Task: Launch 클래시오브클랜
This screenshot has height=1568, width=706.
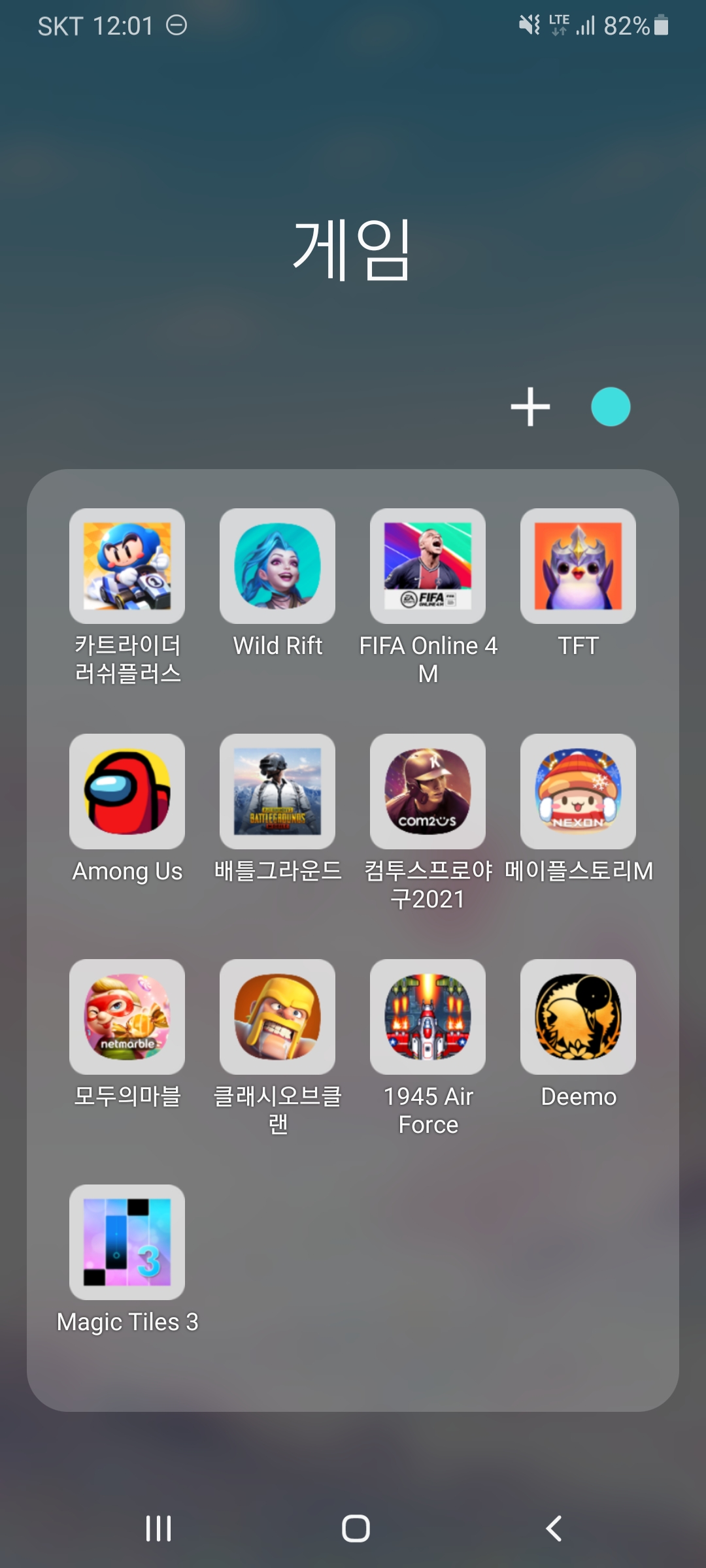Action: point(278,1017)
